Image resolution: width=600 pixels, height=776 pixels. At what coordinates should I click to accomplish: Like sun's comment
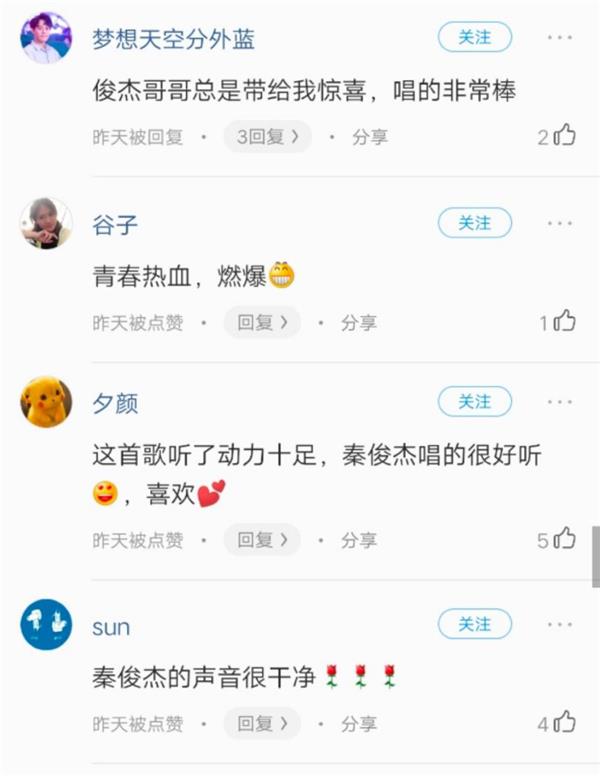[565, 721]
